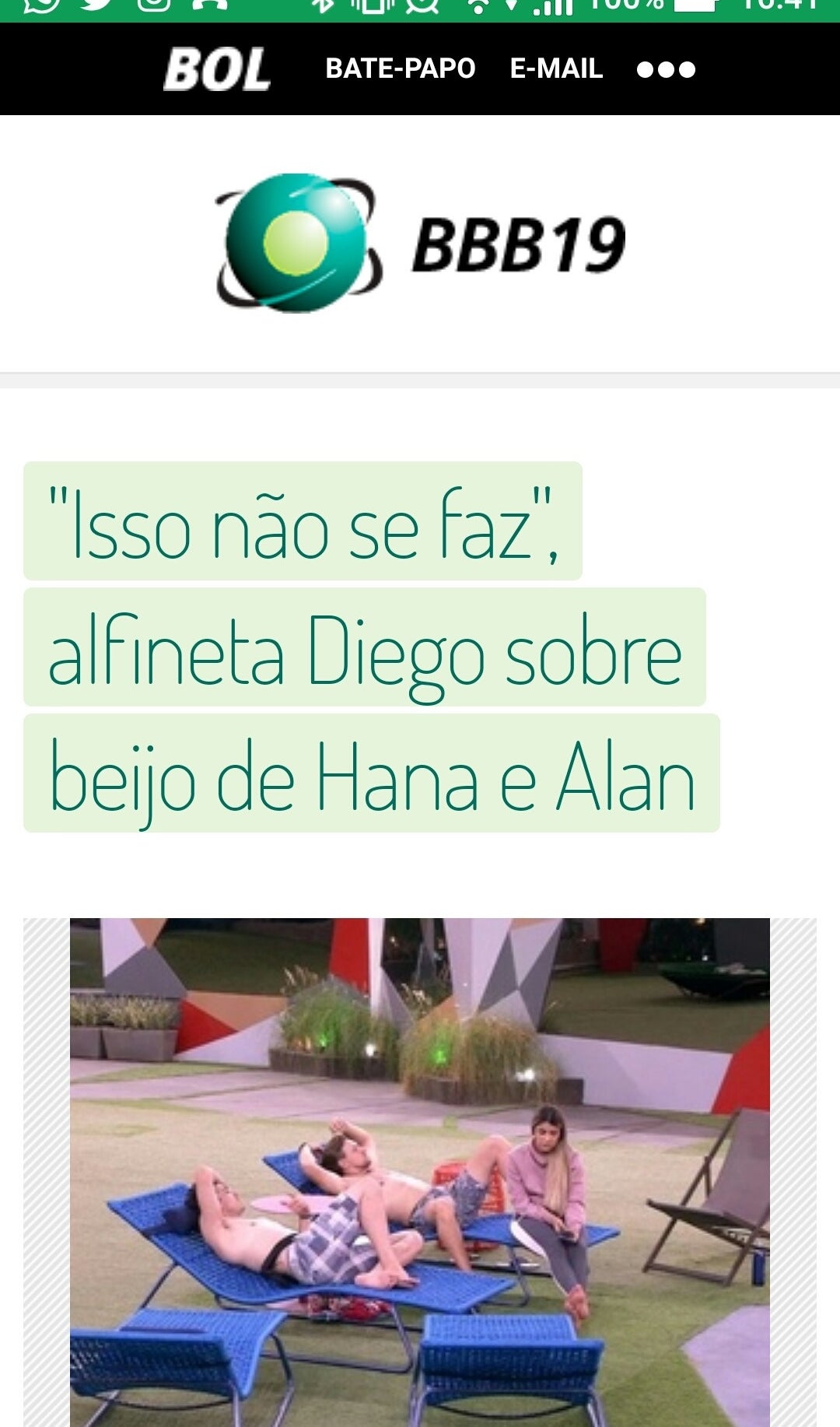The width and height of the screenshot is (840, 1427).
Task: Expand the three-dot more menu
Action: (x=666, y=69)
